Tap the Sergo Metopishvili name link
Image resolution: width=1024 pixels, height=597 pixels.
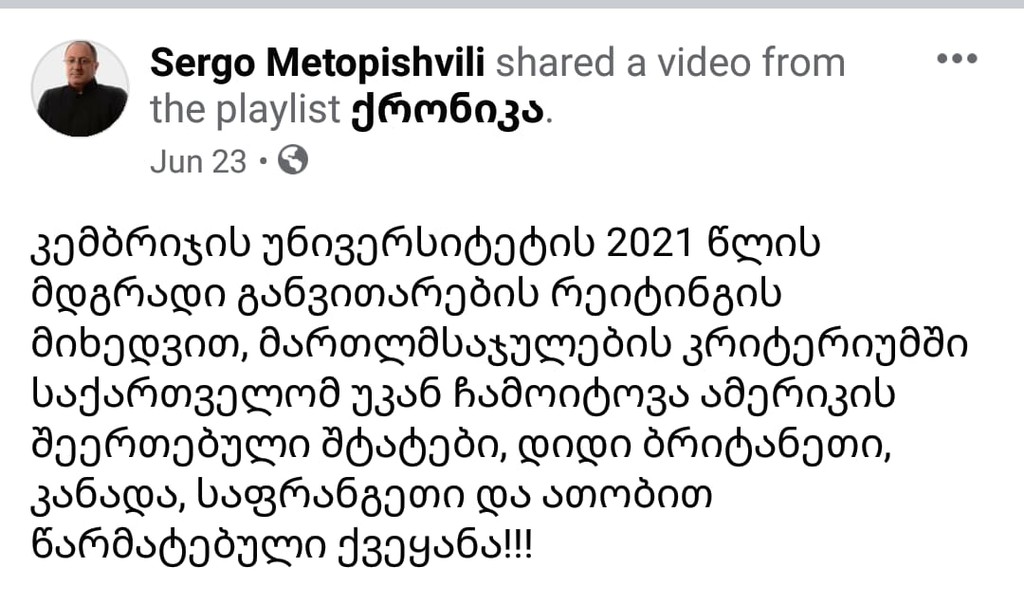pyautogui.click(x=317, y=62)
